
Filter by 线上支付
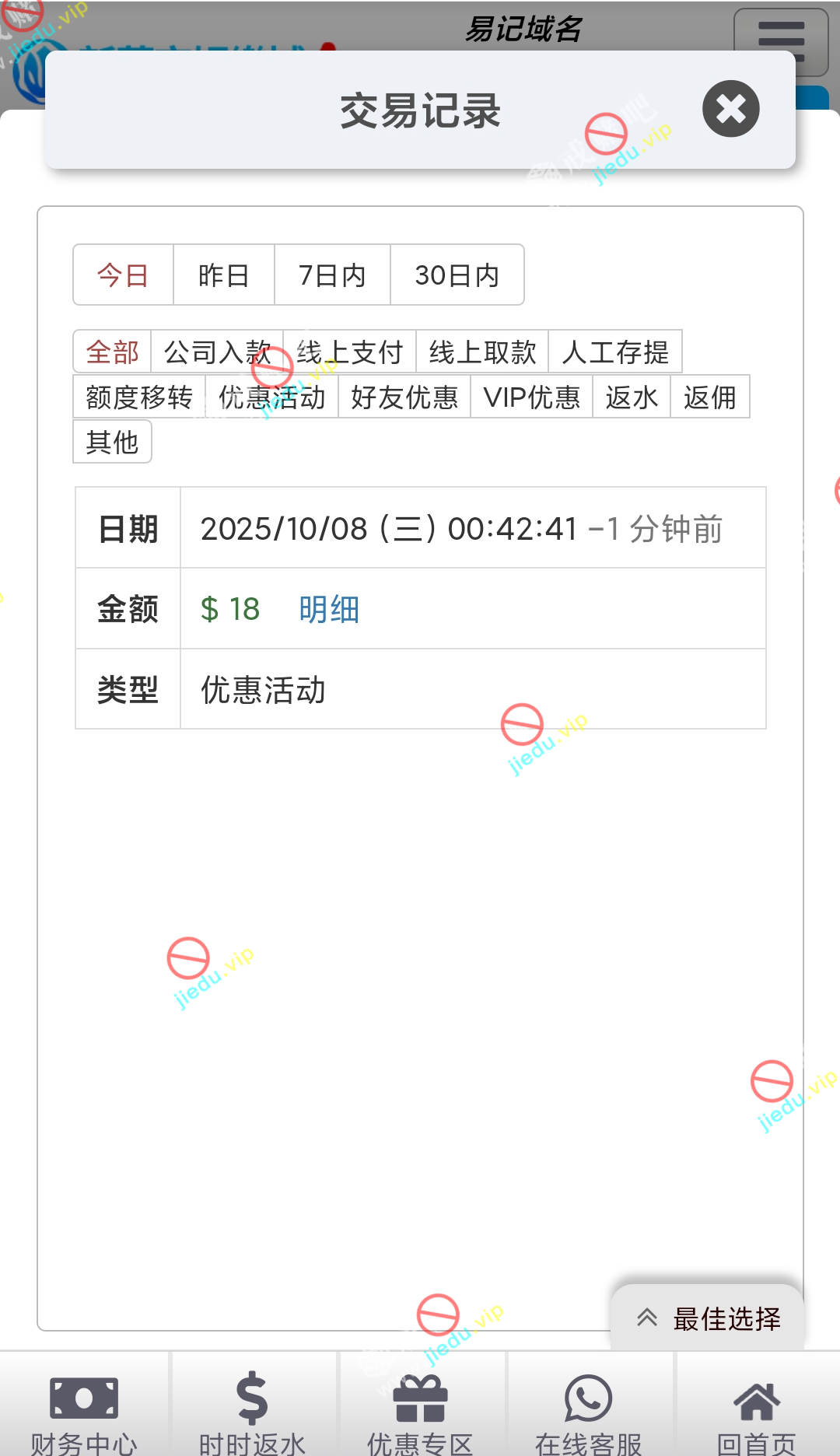pyautogui.click(x=349, y=352)
